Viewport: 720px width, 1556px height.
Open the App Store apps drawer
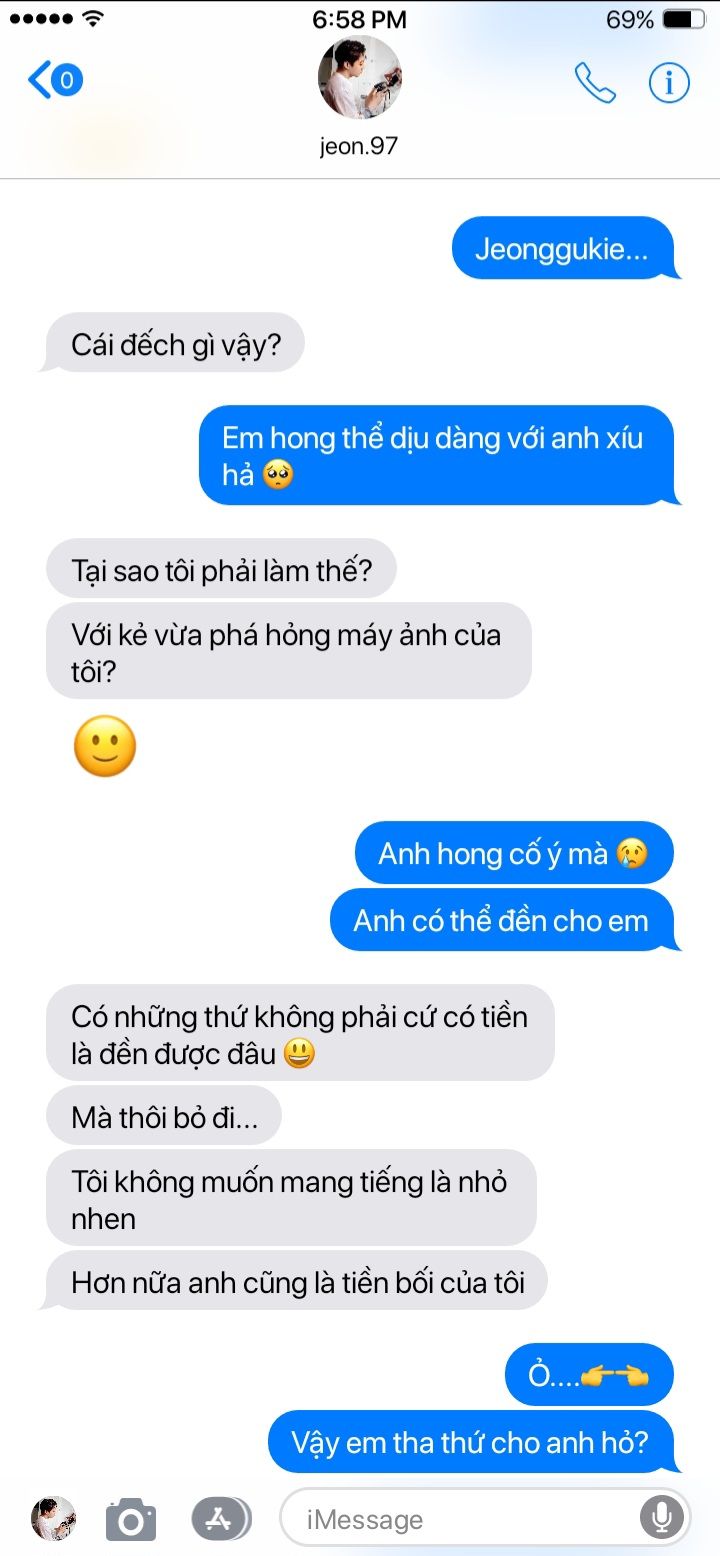(x=221, y=1519)
